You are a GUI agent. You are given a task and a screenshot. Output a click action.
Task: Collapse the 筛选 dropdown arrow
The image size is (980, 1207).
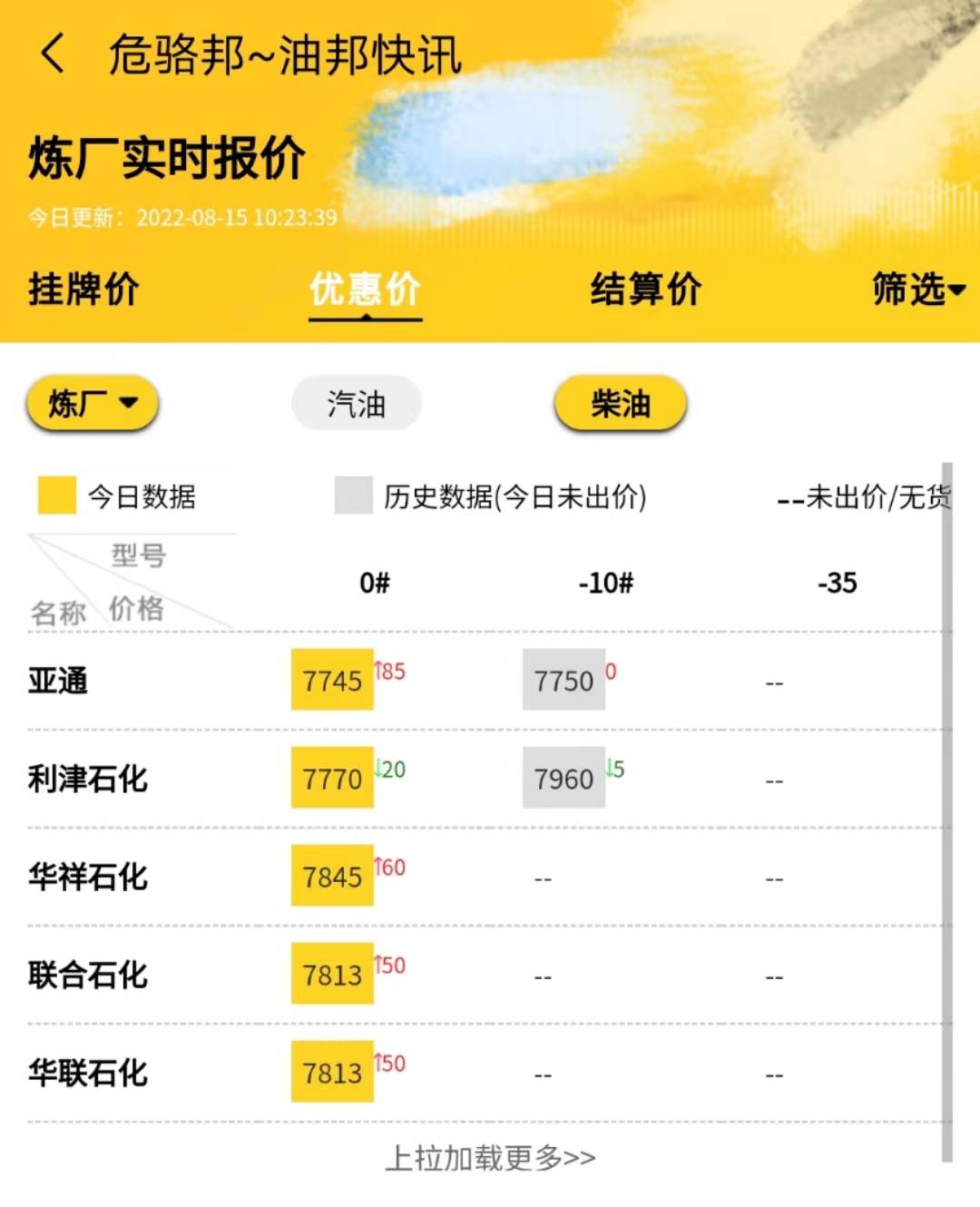point(957,291)
